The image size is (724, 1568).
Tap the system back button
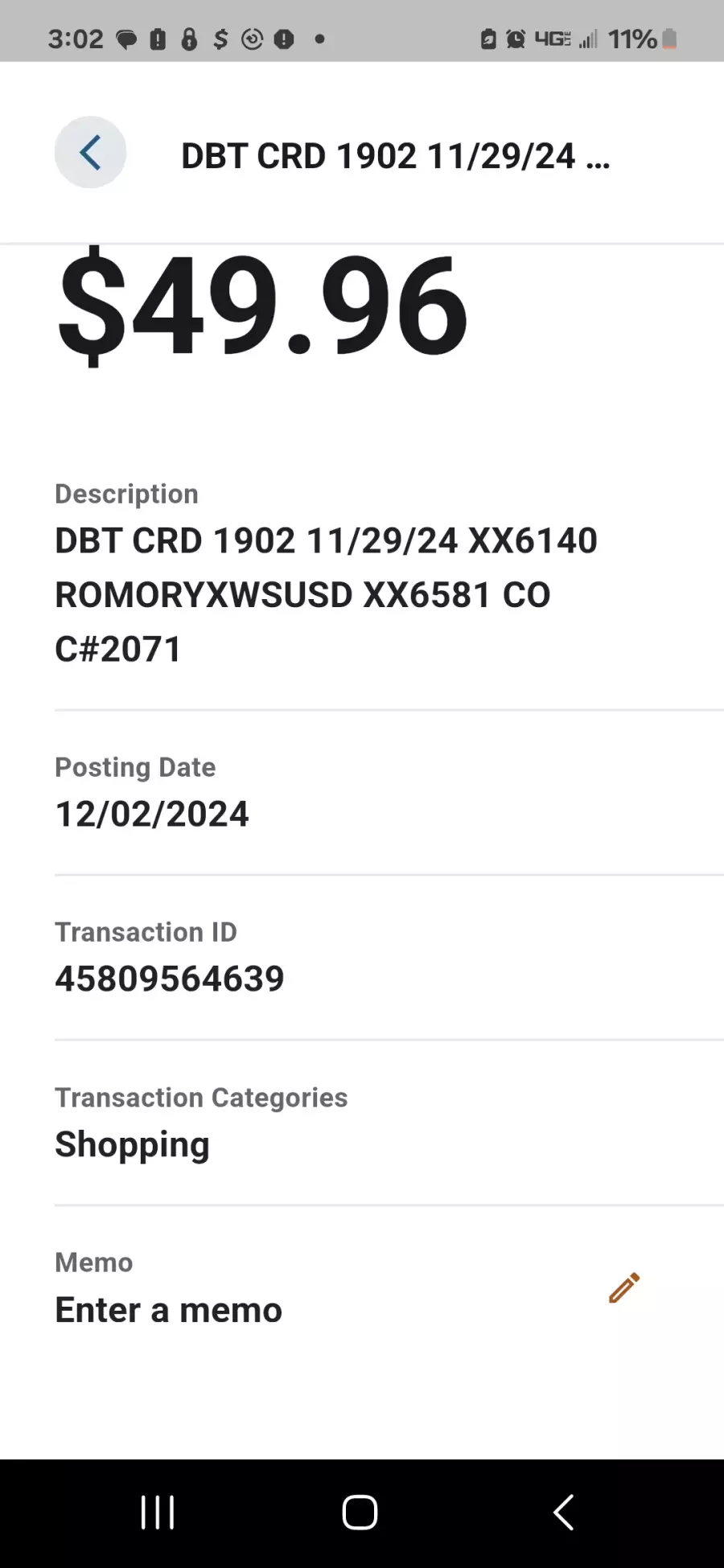tap(563, 1513)
